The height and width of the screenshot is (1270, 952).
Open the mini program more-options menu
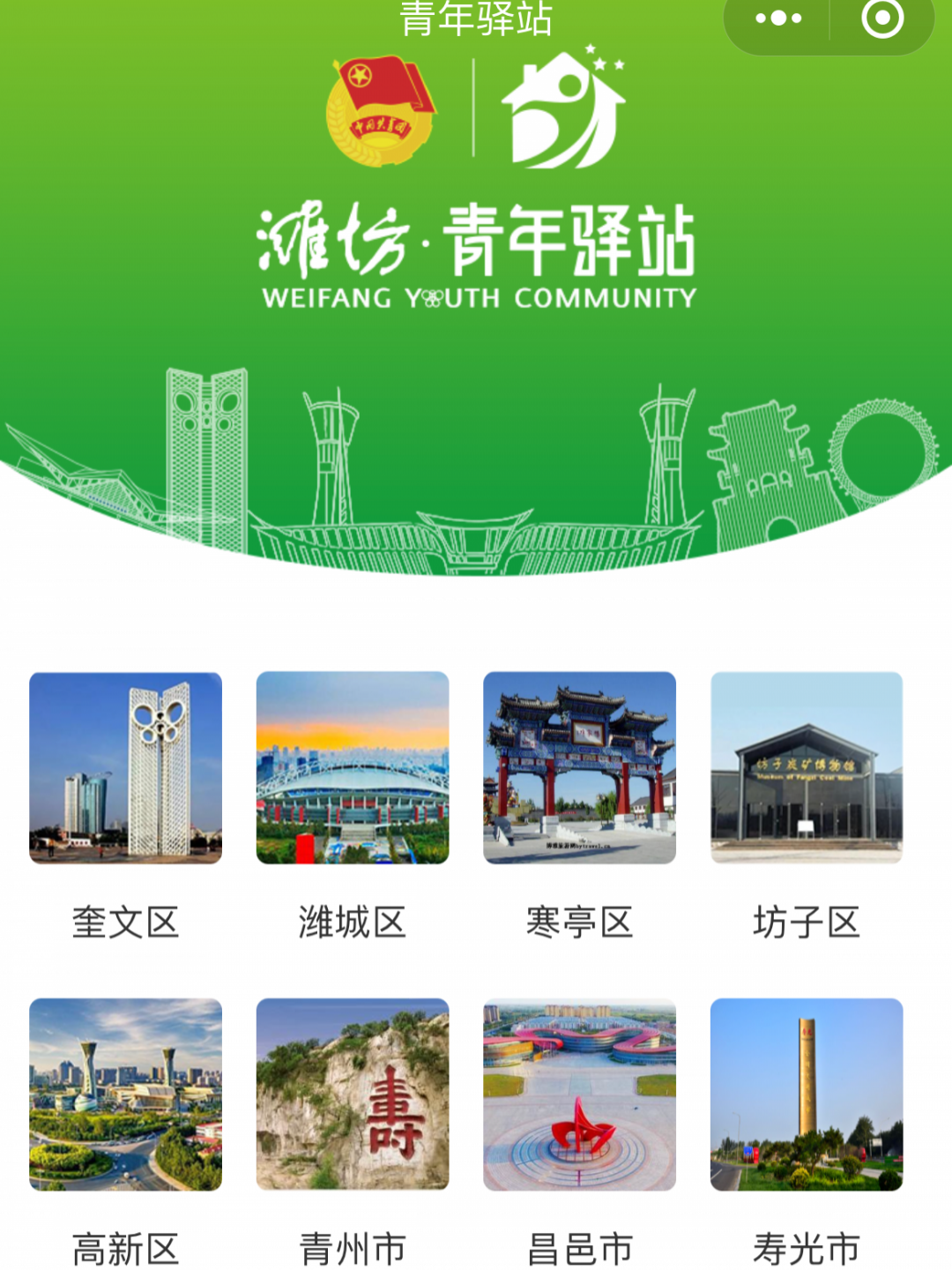click(x=778, y=19)
